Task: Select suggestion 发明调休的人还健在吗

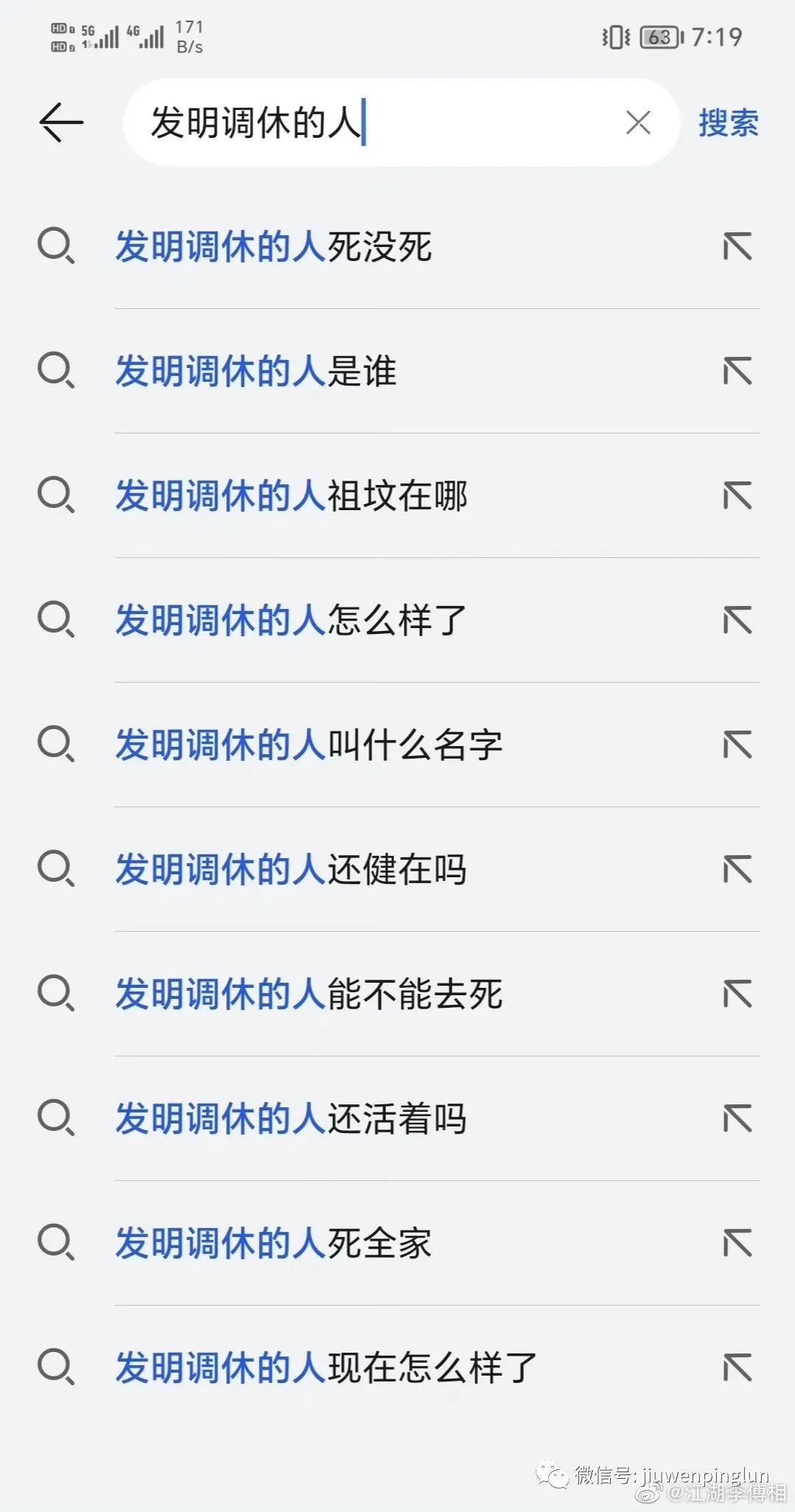Action: click(291, 869)
